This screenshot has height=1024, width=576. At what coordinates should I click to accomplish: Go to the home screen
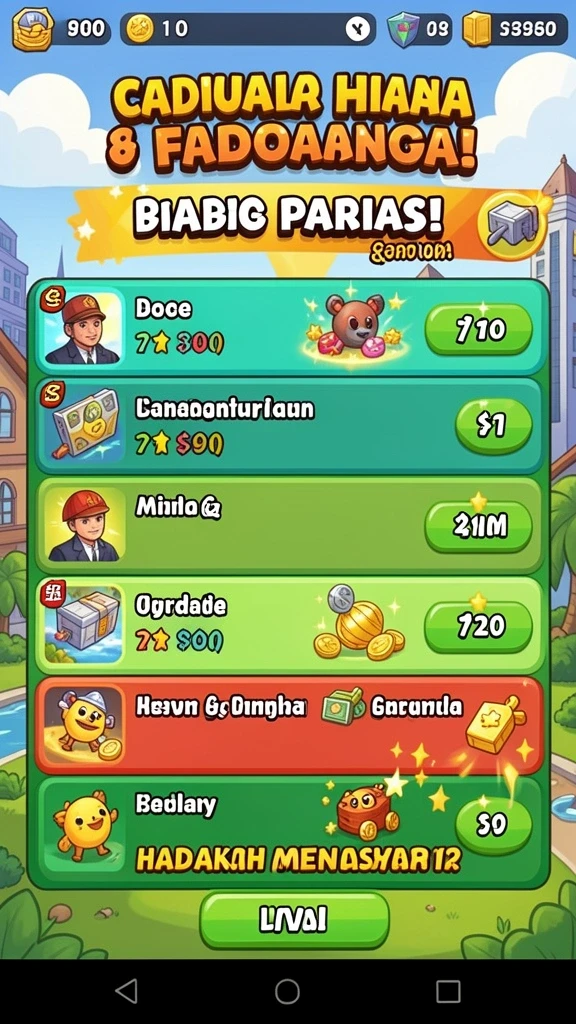tap(287, 991)
